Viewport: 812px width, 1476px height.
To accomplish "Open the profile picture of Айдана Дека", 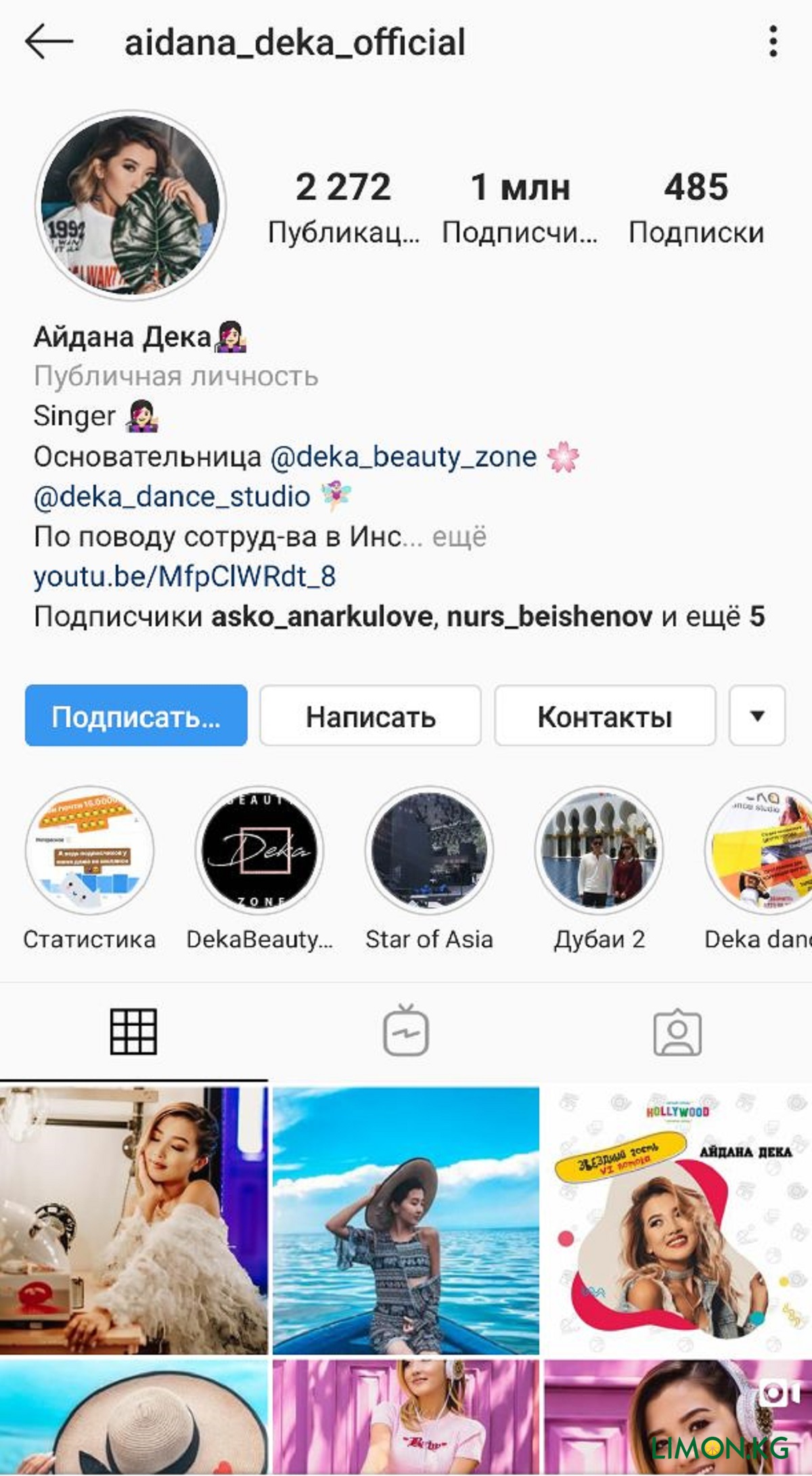I will click(x=131, y=206).
